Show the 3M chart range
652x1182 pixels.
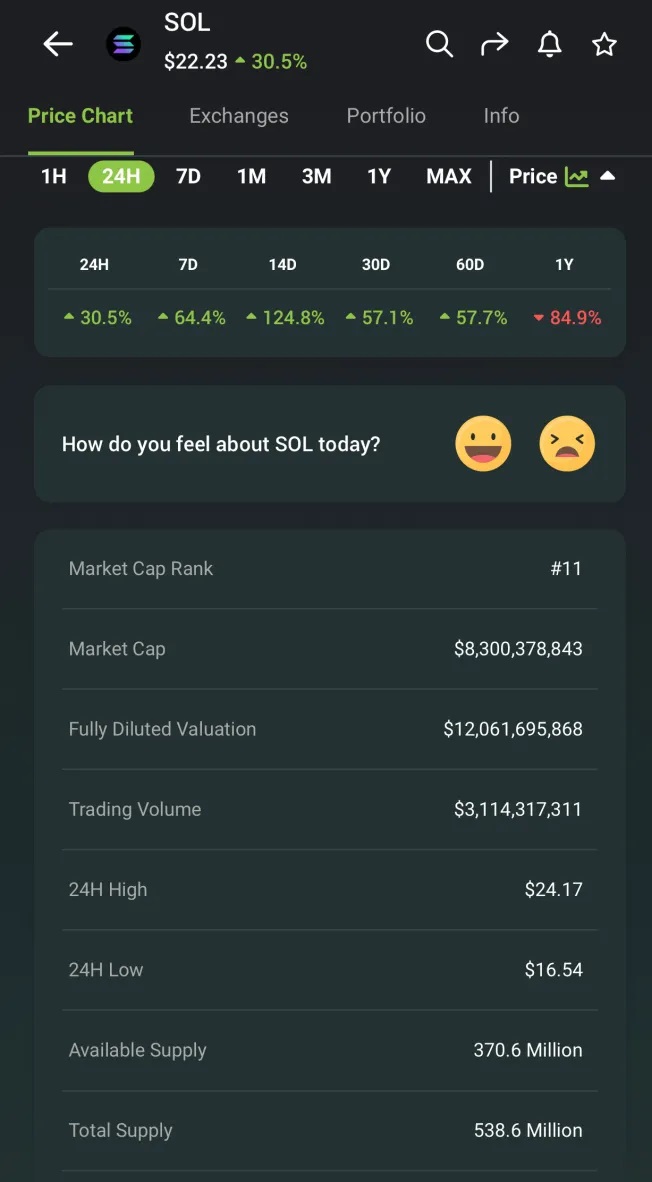(x=316, y=177)
